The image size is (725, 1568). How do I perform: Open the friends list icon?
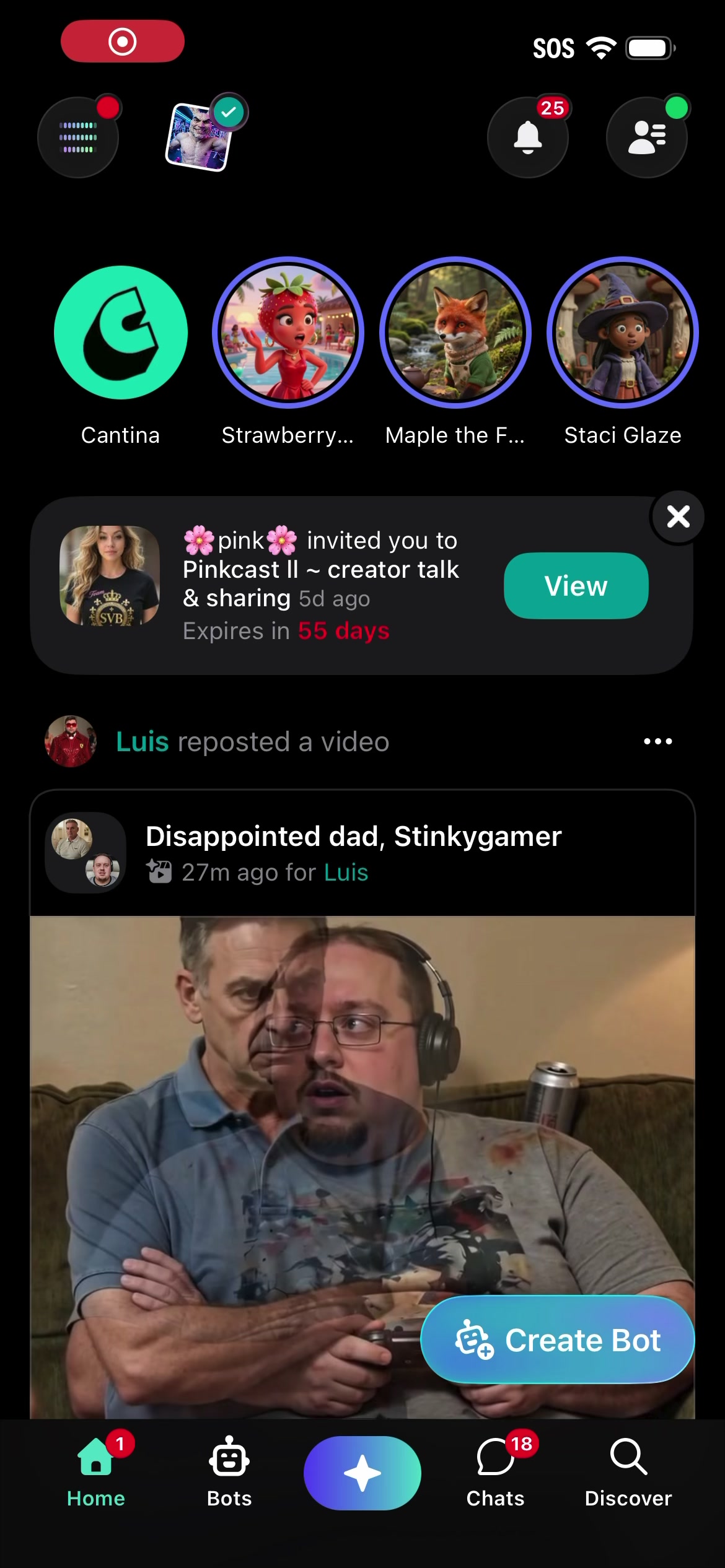(x=647, y=137)
